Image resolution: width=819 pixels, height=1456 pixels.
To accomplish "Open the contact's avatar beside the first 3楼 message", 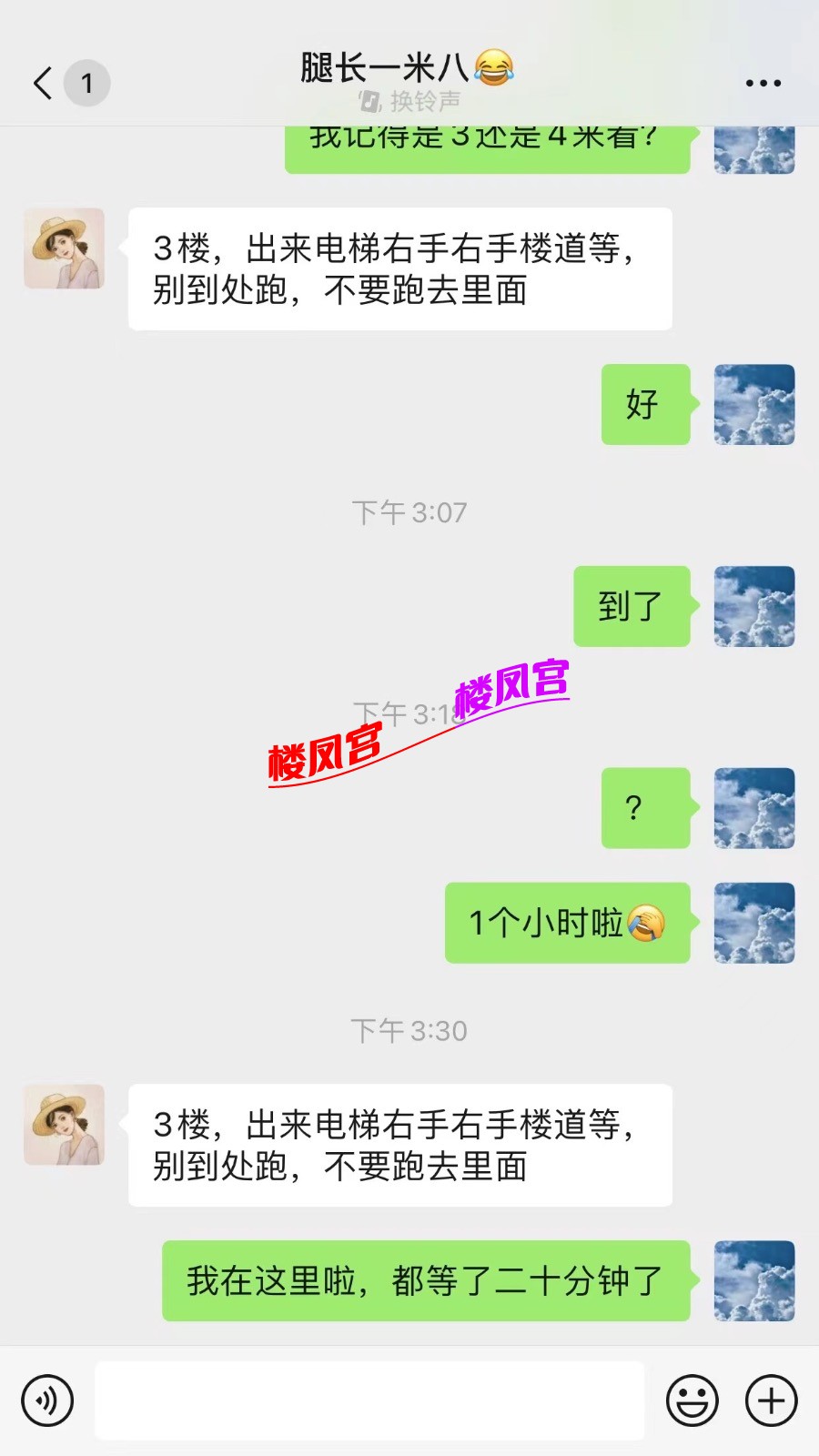I will point(64,248).
